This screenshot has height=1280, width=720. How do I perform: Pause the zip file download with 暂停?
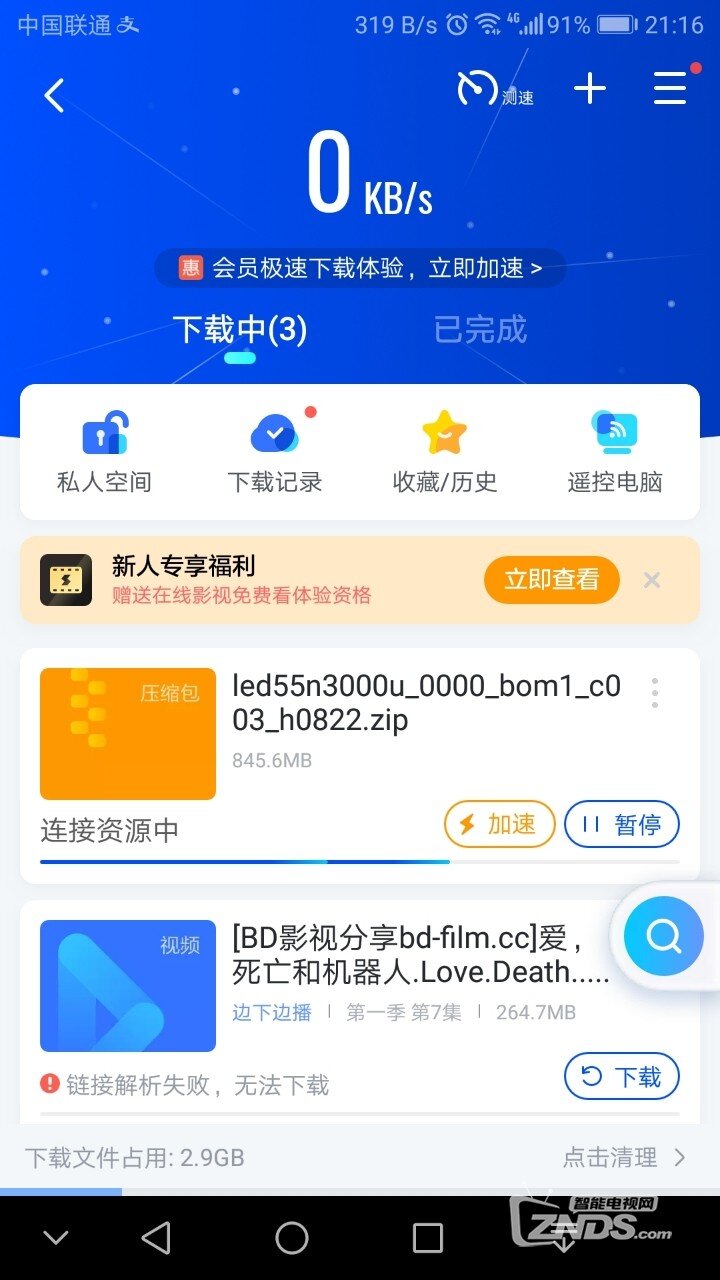click(x=622, y=824)
